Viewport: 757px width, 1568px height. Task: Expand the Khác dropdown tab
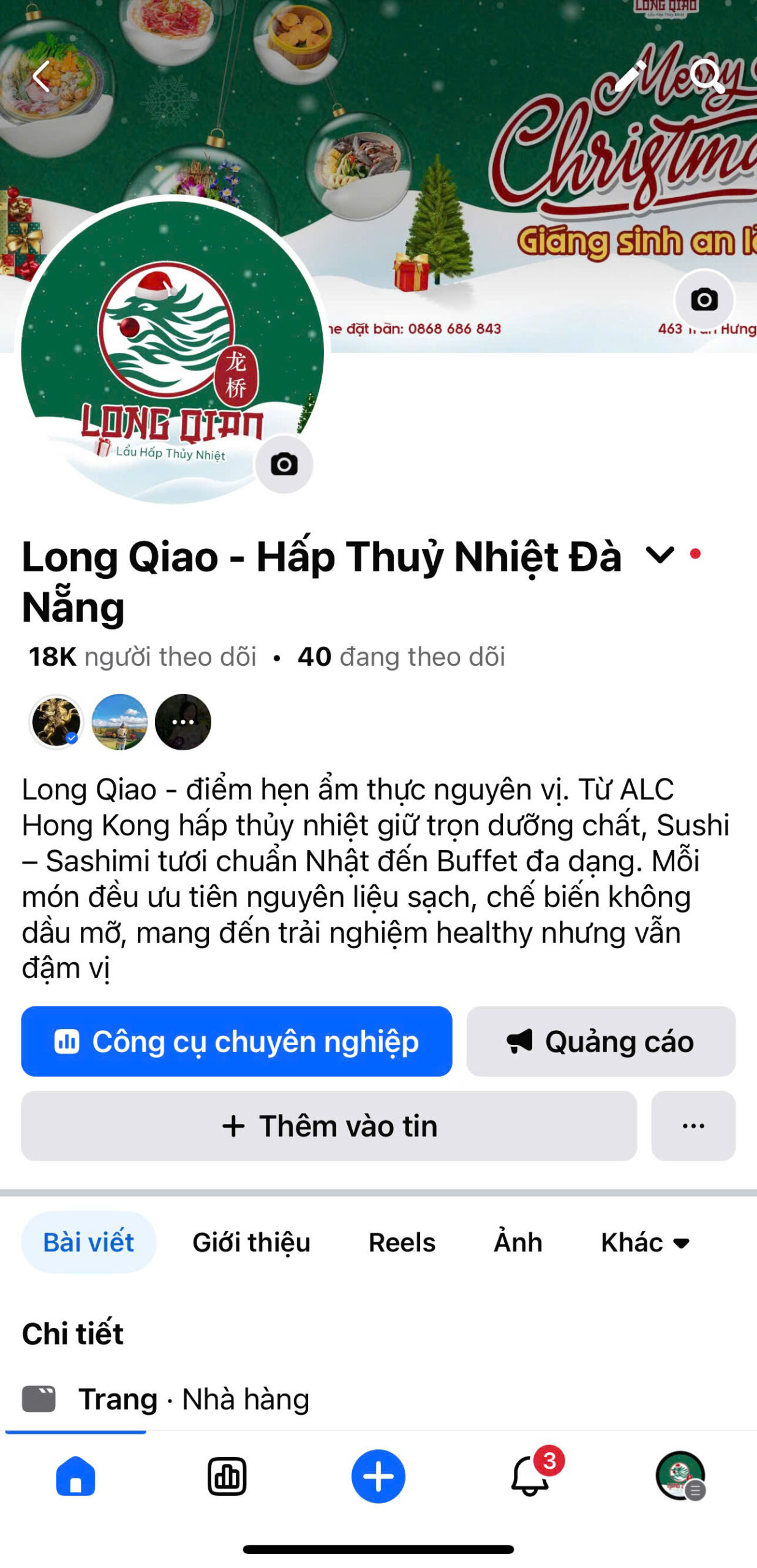tap(646, 1242)
